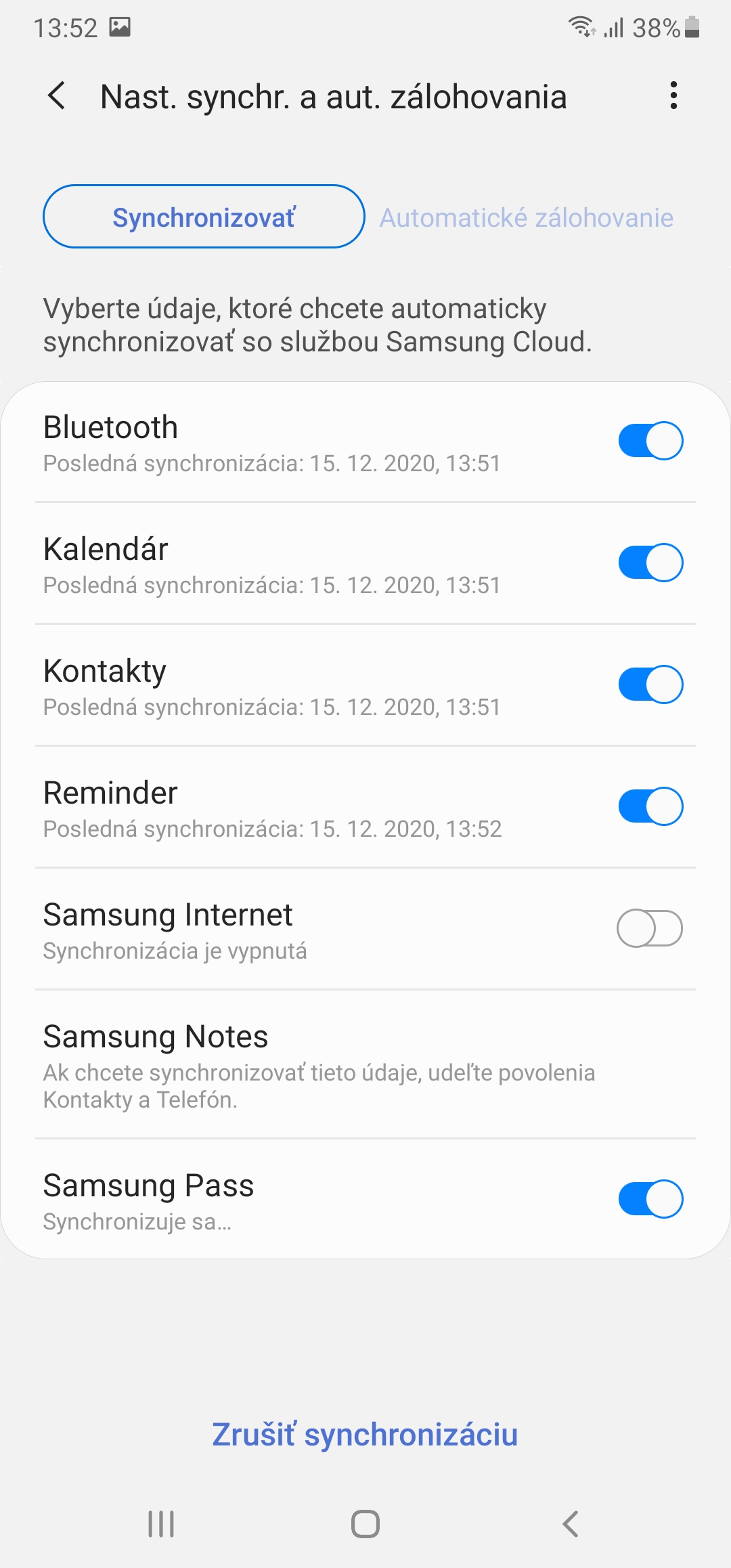Image resolution: width=731 pixels, height=1568 pixels.
Task: Turn off Bluetooth sync
Action: (x=650, y=441)
